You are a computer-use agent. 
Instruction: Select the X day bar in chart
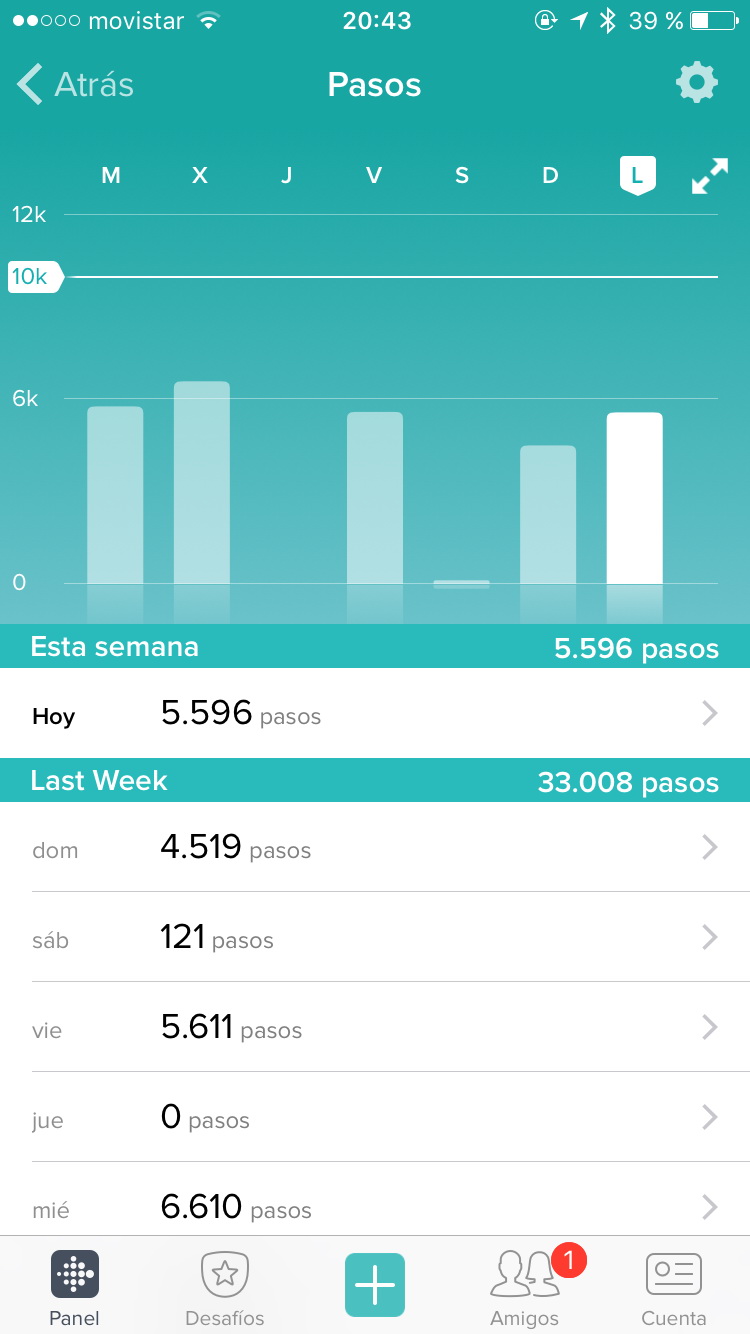(x=201, y=483)
